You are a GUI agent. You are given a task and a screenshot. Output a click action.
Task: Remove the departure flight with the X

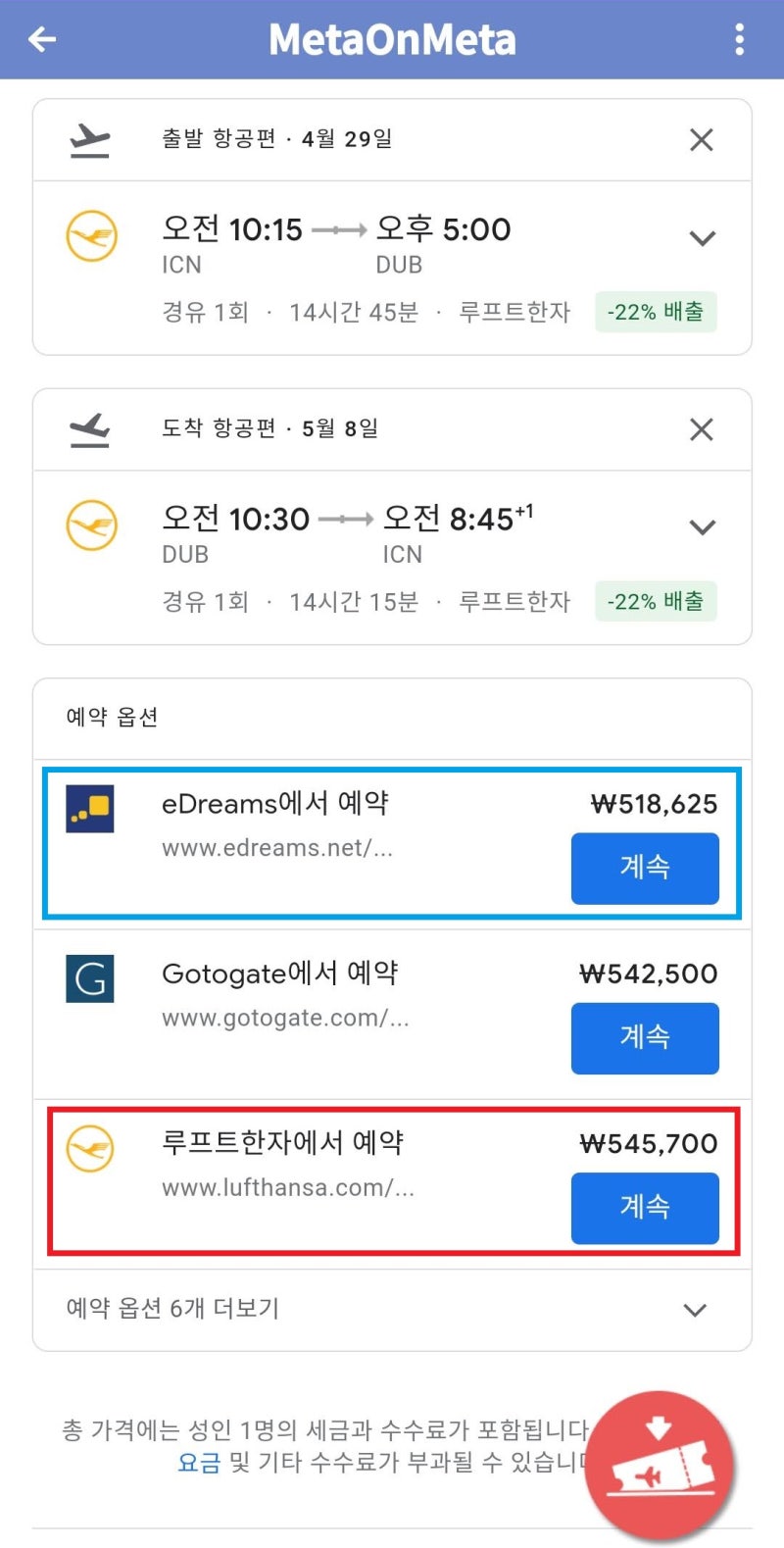pos(702,139)
